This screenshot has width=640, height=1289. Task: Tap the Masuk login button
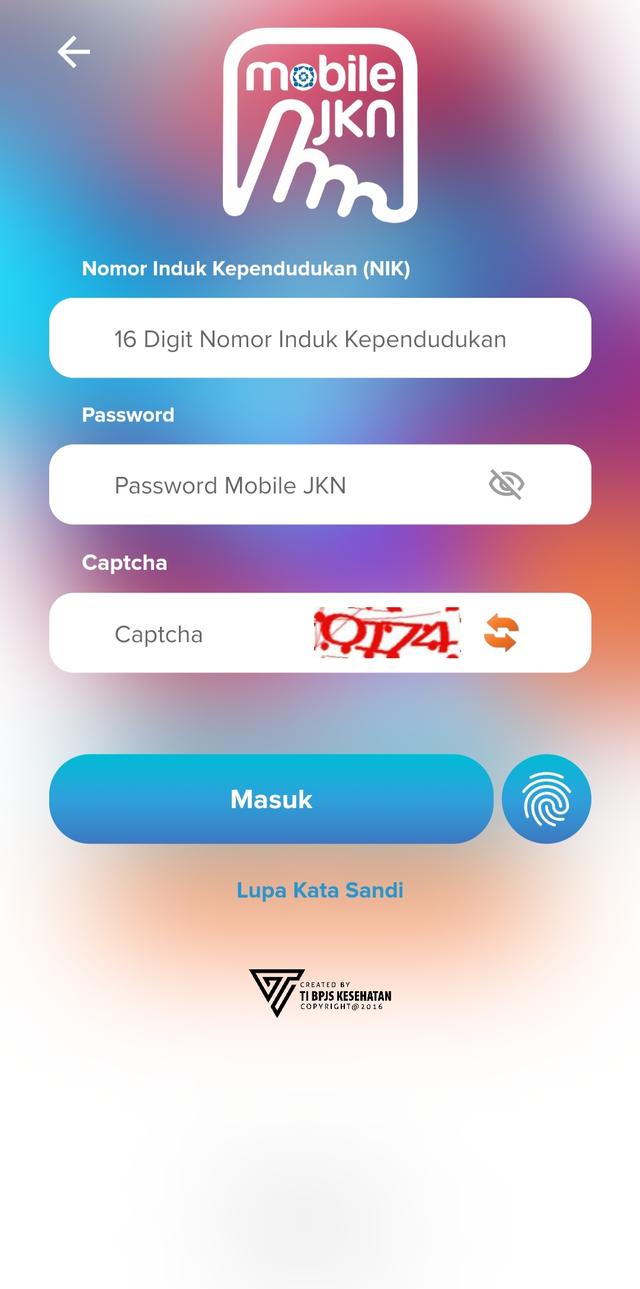point(271,799)
